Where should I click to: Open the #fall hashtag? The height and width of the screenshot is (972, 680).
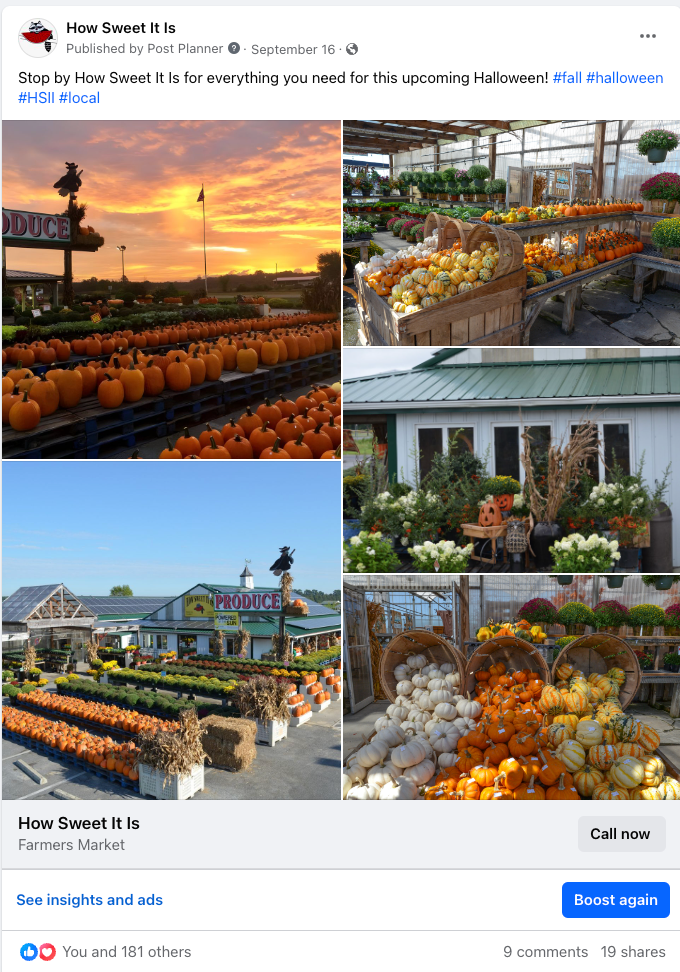pyautogui.click(x=566, y=77)
